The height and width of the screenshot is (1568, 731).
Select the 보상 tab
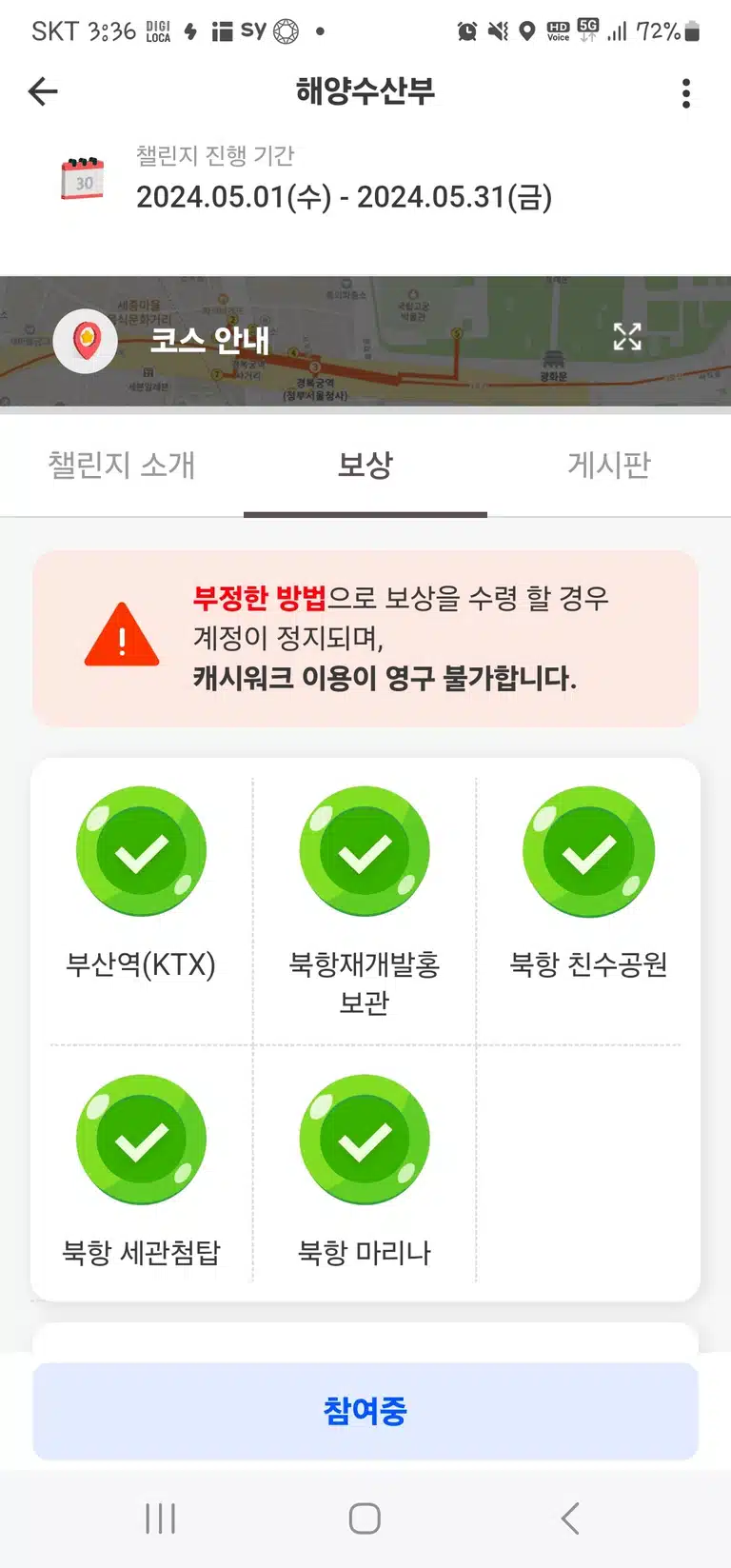coord(365,466)
